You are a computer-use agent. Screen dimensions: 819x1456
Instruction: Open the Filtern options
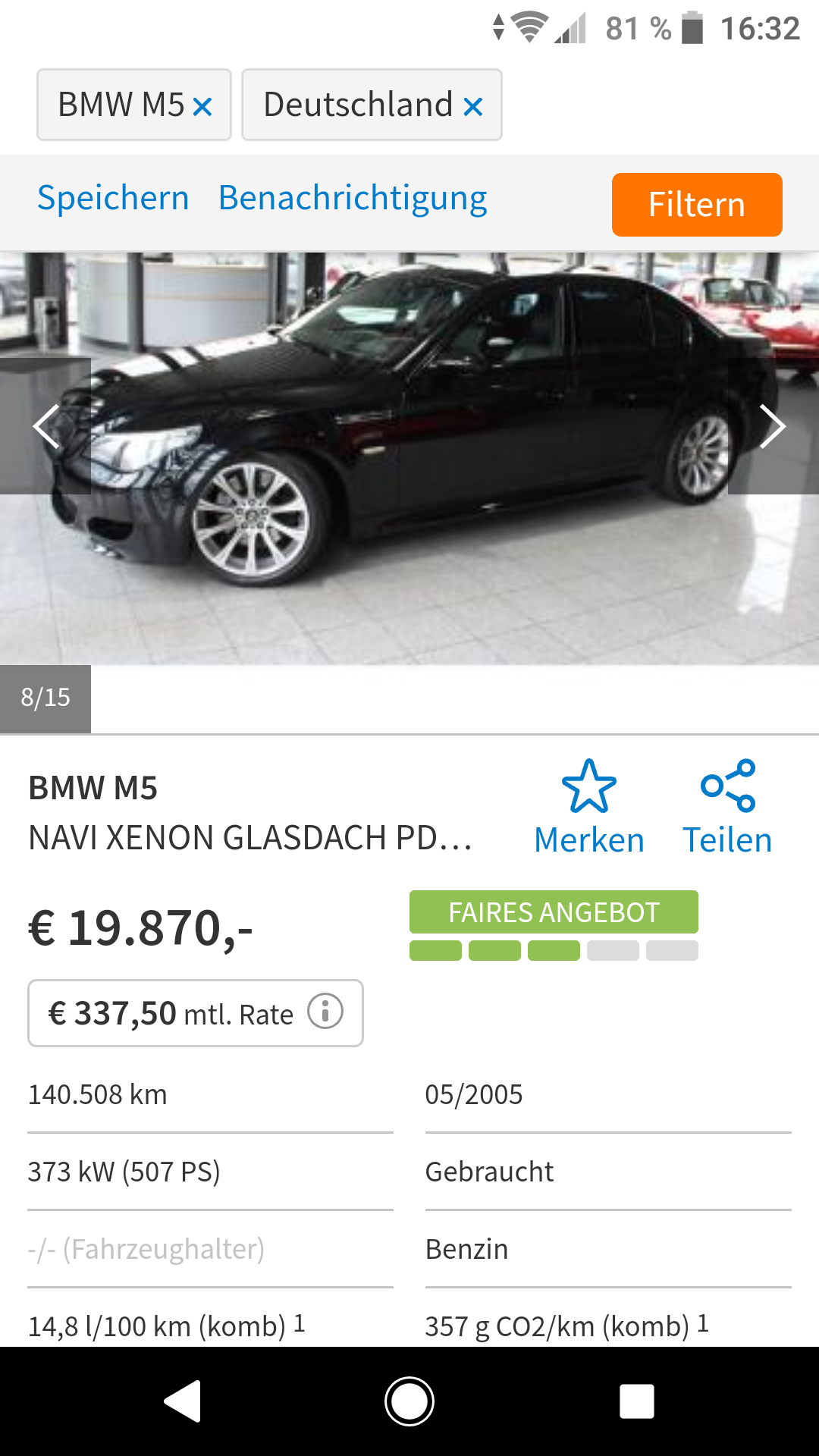(696, 205)
